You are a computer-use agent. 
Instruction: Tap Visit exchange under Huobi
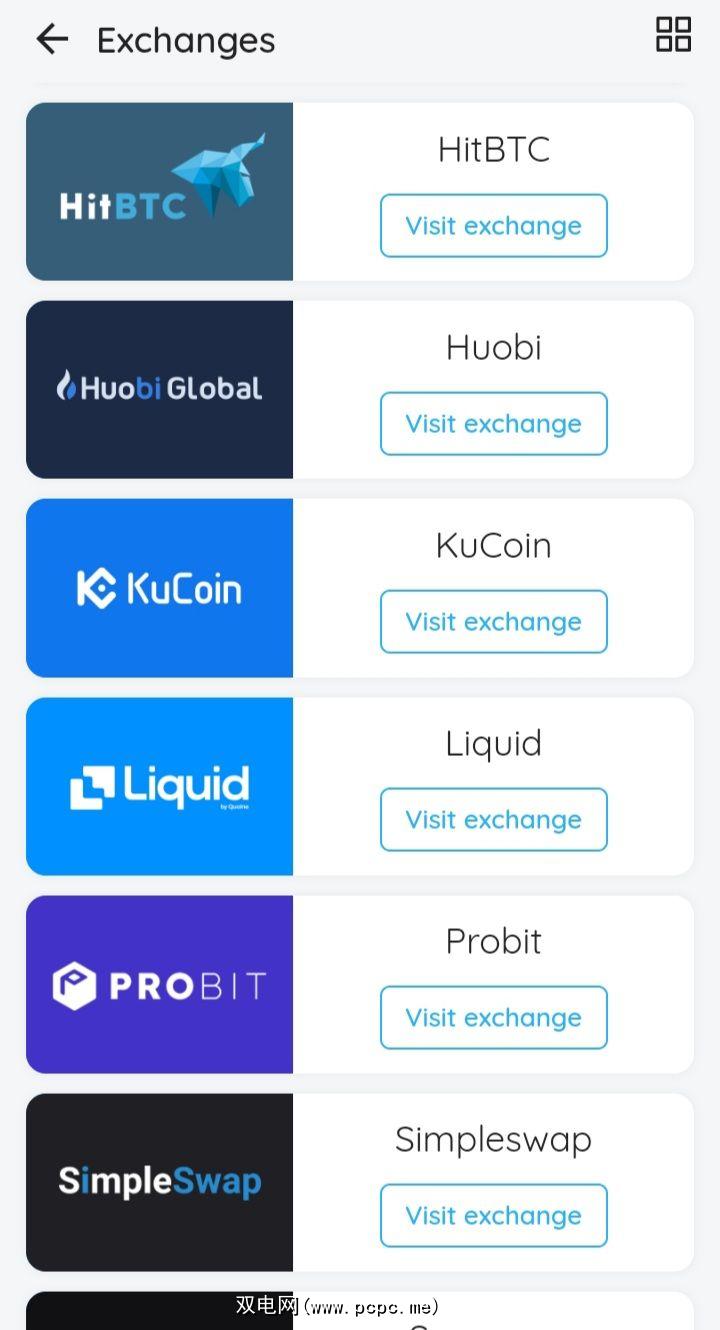[493, 424]
